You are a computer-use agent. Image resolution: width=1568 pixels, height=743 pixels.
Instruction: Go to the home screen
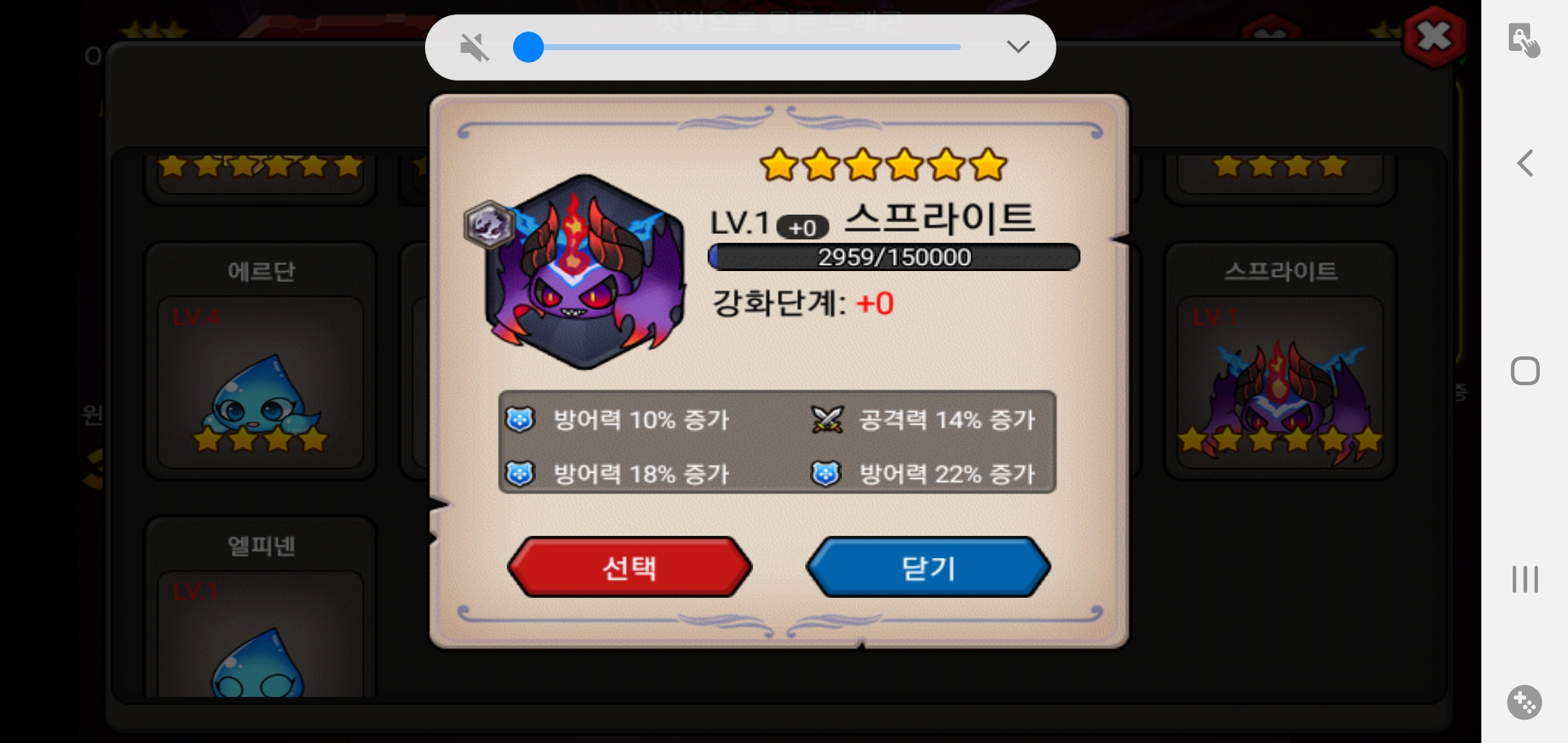pos(1525,371)
